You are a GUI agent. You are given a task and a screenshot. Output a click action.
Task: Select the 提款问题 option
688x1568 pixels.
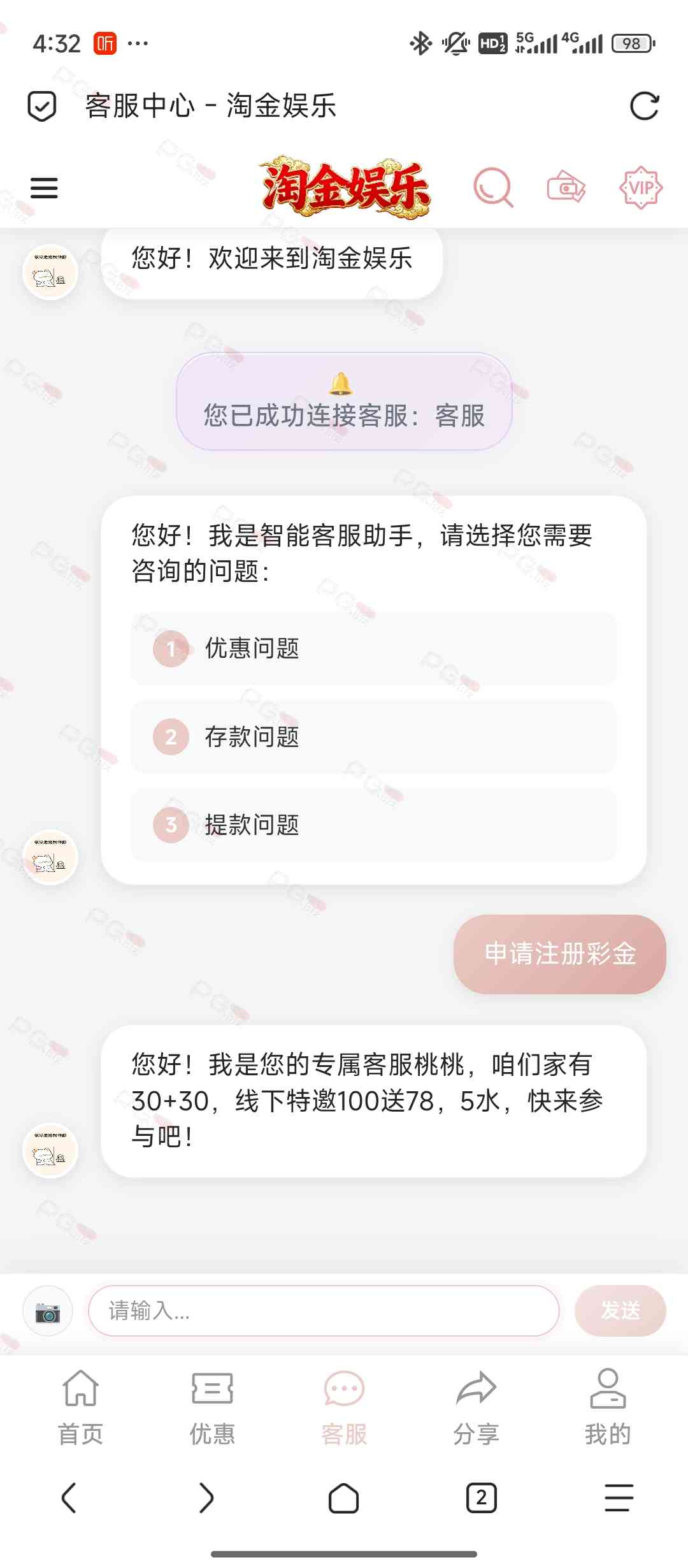[x=373, y=825]
